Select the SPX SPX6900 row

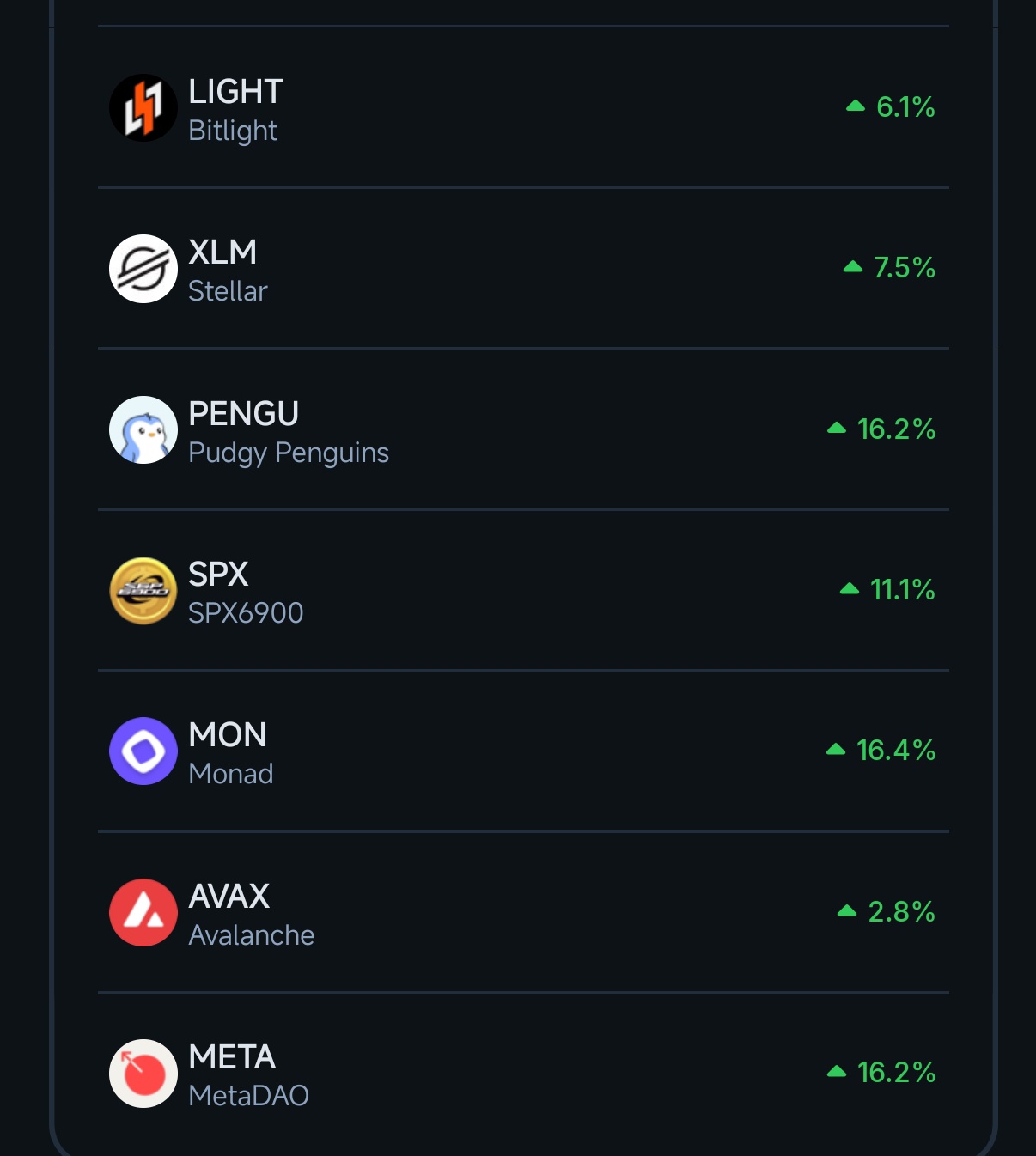click(522, 591)
